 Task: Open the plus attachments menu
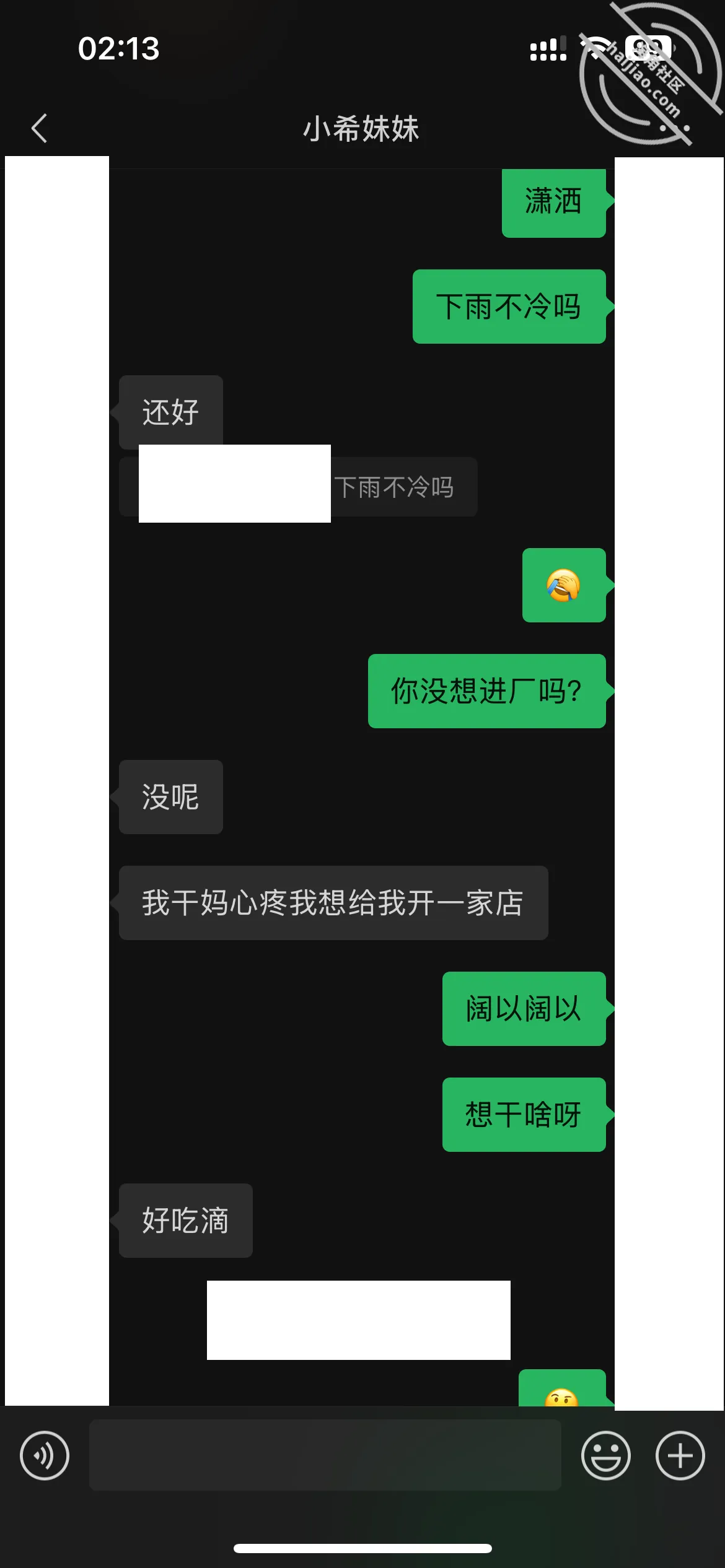[x=680, y=1455]
